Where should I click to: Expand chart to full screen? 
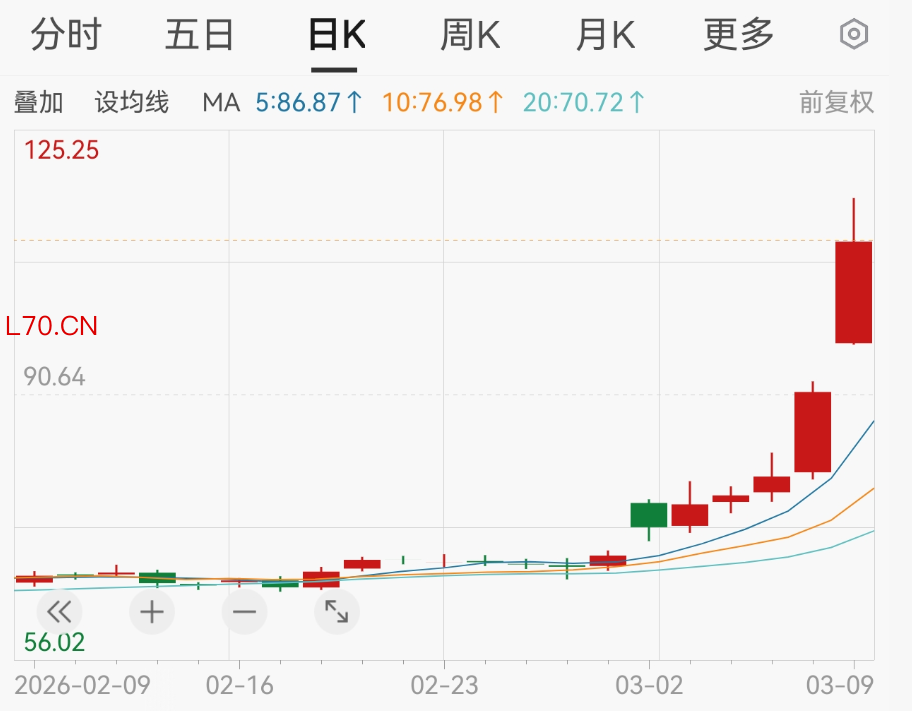[x=336, y=611]
